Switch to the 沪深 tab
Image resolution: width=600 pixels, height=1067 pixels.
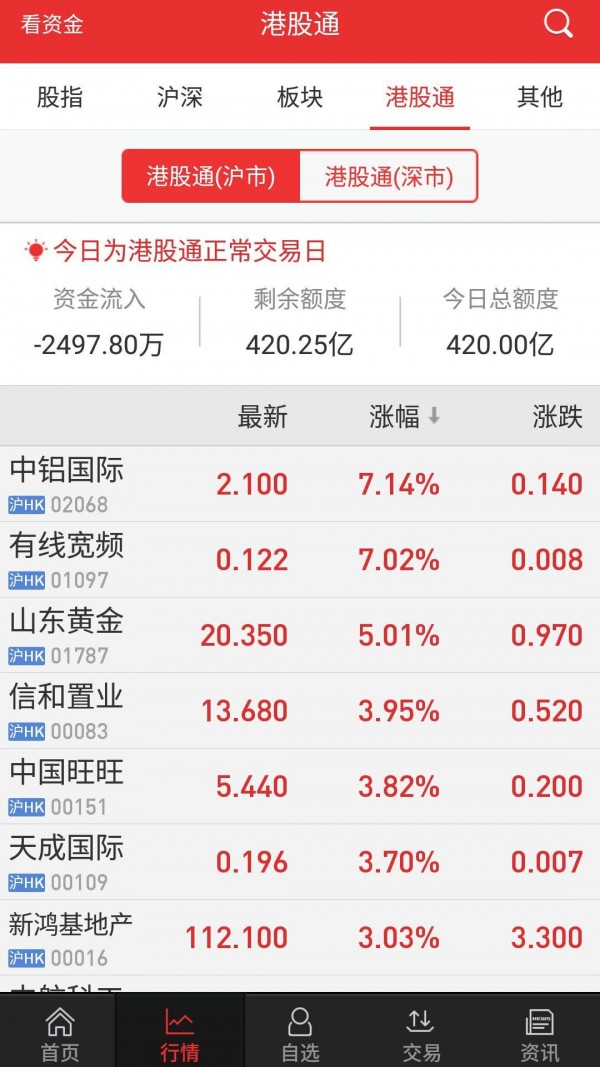tap(180, 97)
